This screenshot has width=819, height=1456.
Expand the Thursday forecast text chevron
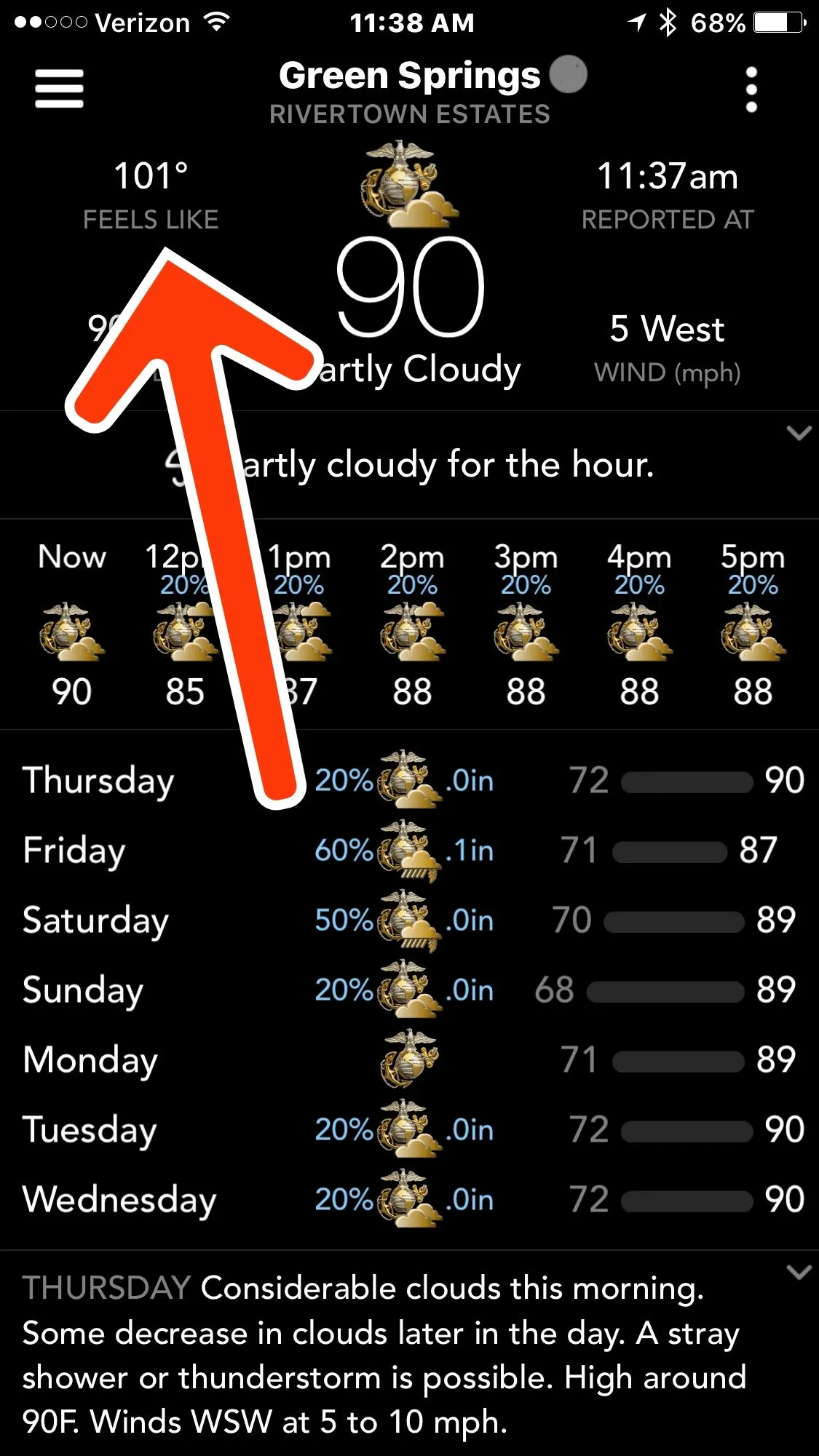[799, 1272]
